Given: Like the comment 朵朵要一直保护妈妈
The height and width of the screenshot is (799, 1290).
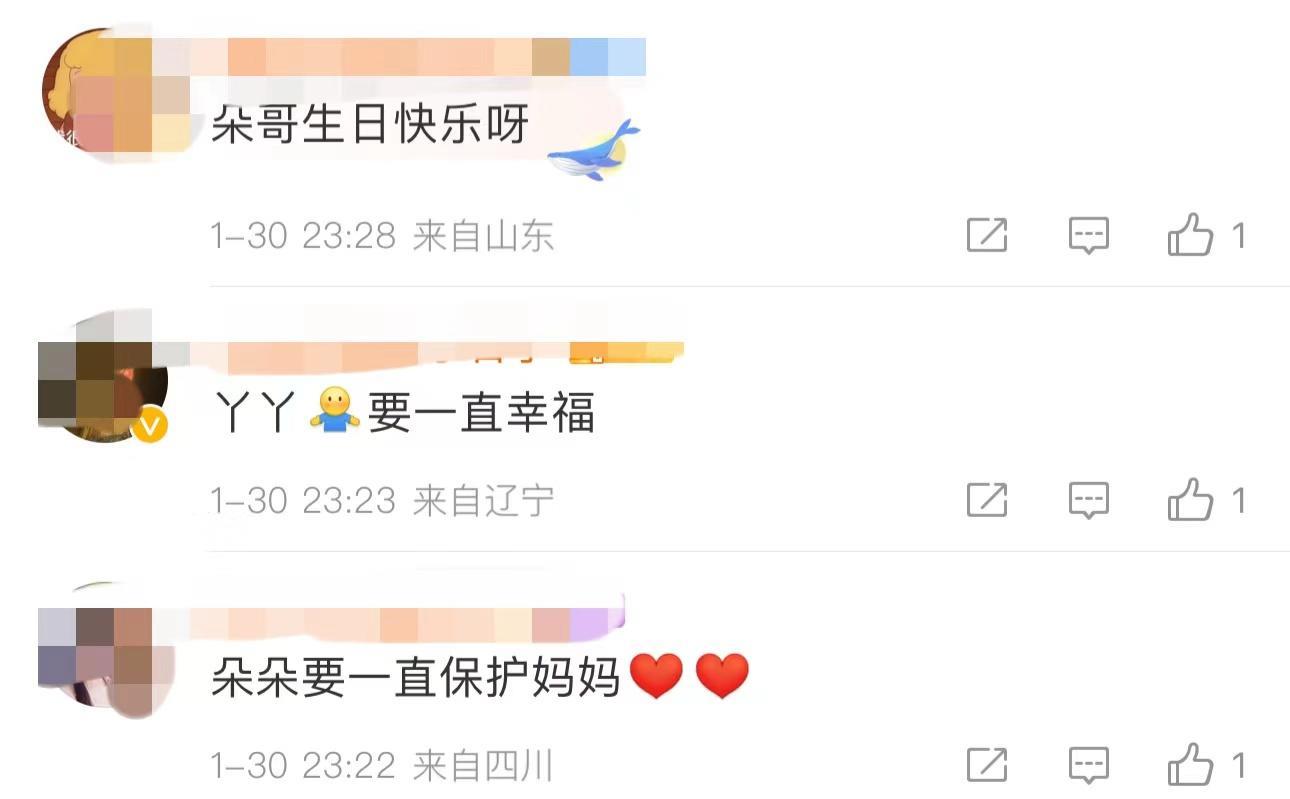Looking at the screenshot, I should (x=1190, y=766).
